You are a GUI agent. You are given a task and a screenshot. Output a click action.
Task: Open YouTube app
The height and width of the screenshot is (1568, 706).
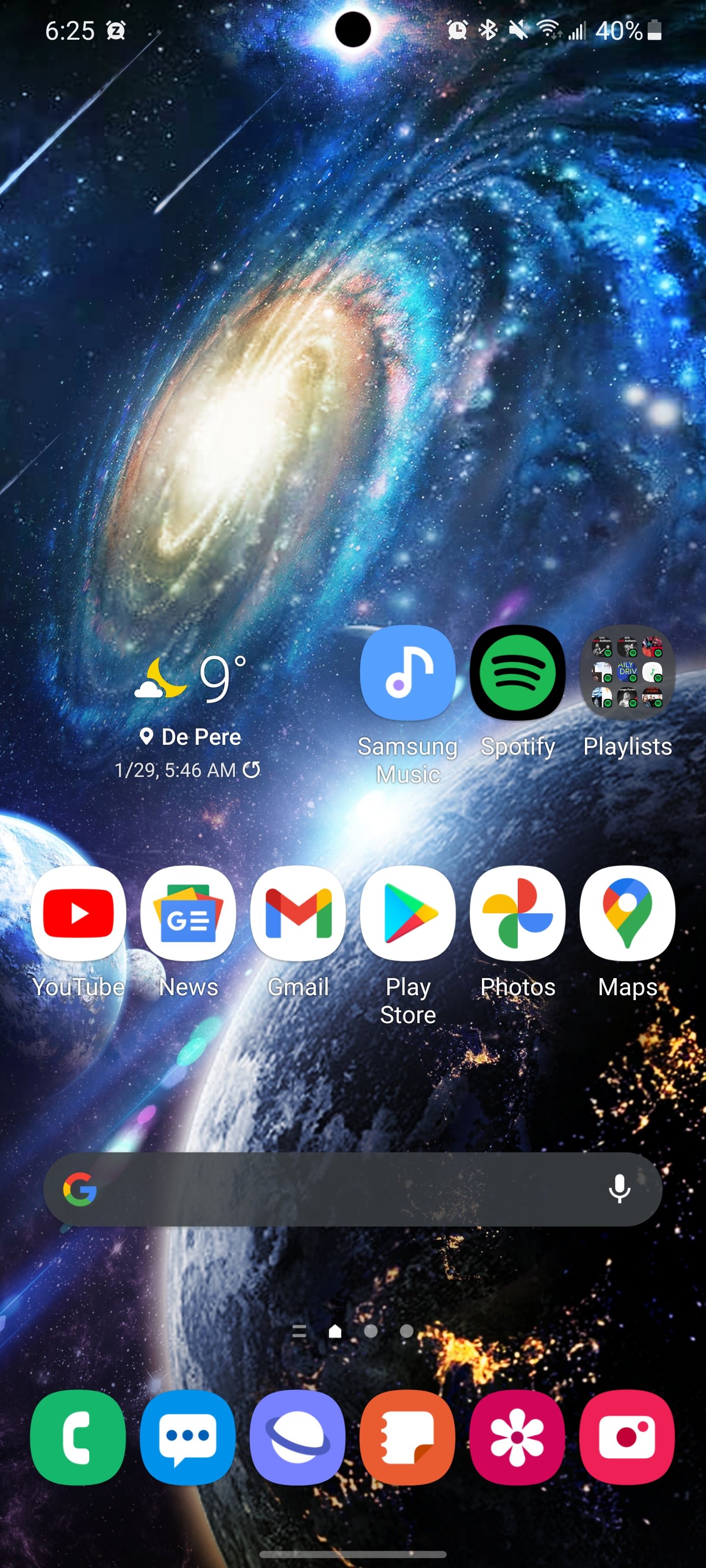78,913
